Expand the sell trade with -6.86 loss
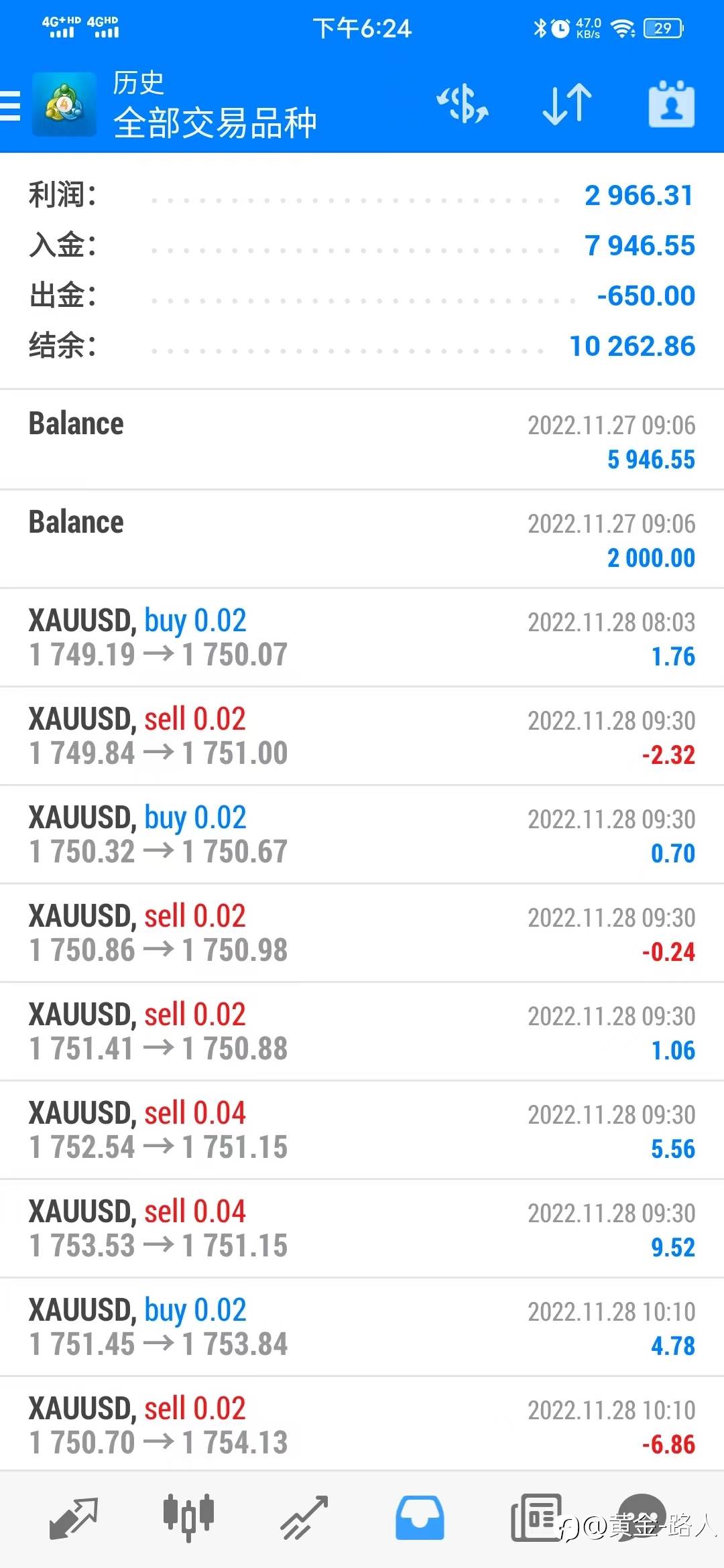This screenshot has width=724, height=1568. point(362,1425)
